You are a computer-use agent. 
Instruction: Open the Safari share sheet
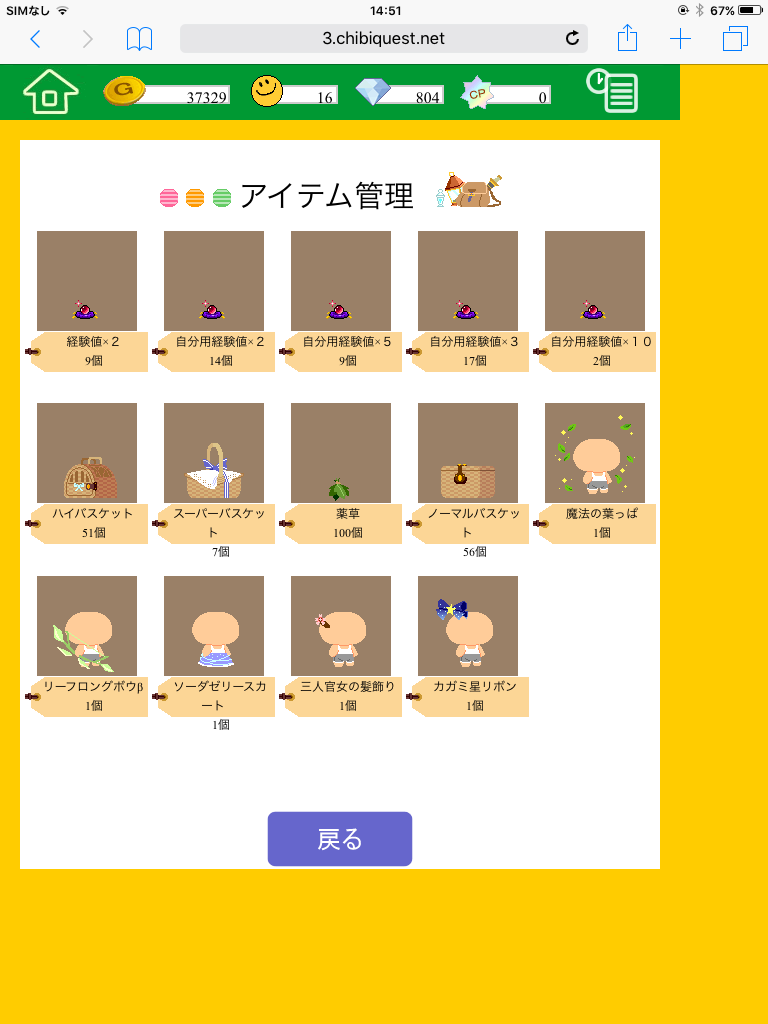[x=627, y=39]
